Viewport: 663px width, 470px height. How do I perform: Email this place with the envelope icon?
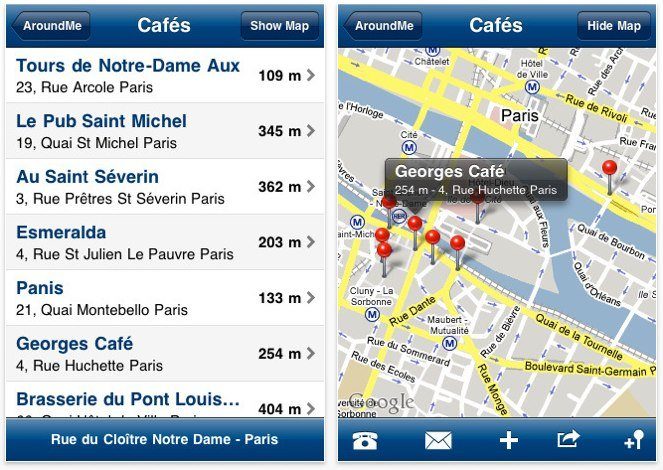coord(438,440)
